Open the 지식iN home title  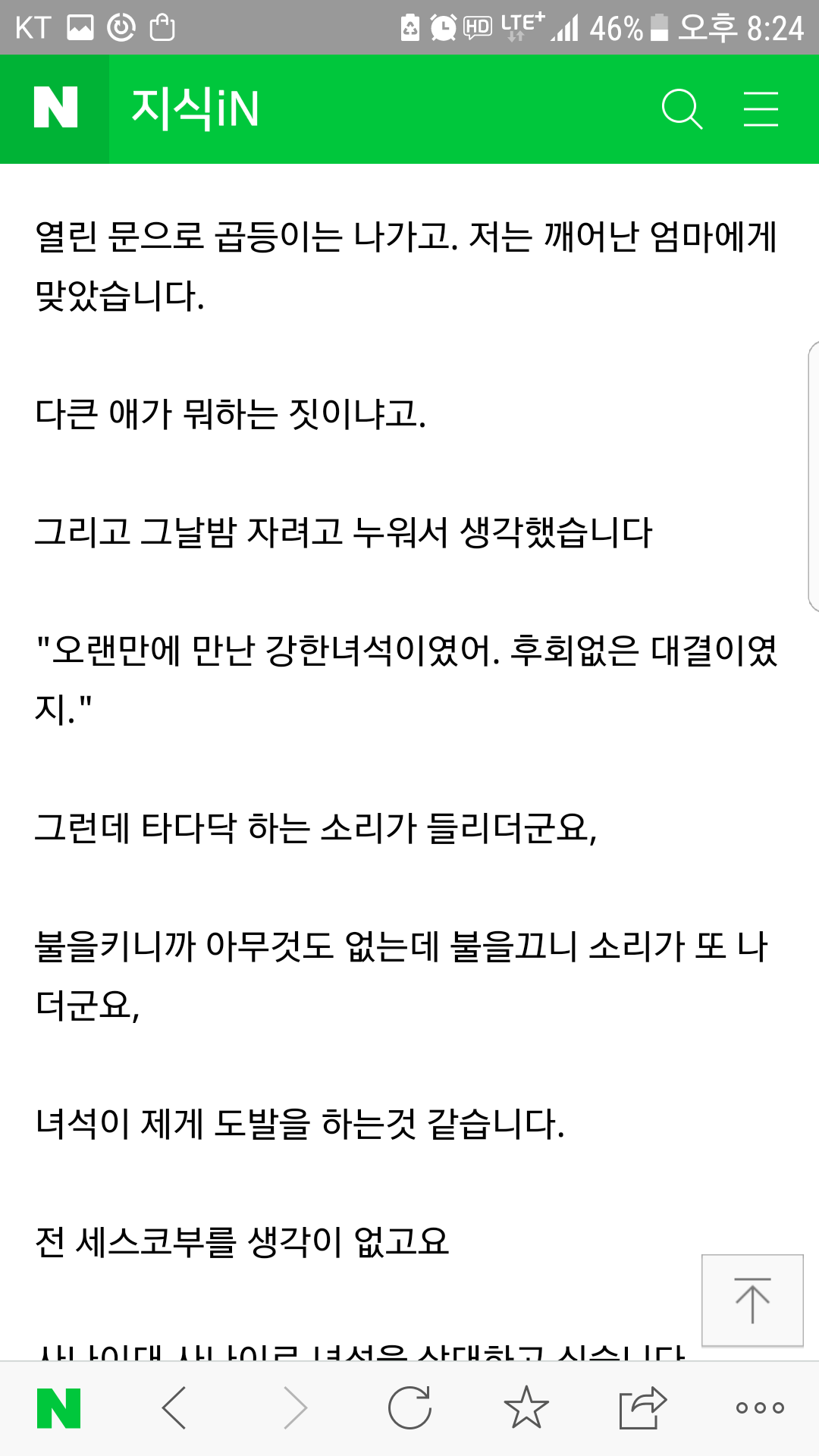(x=196, y=108)
